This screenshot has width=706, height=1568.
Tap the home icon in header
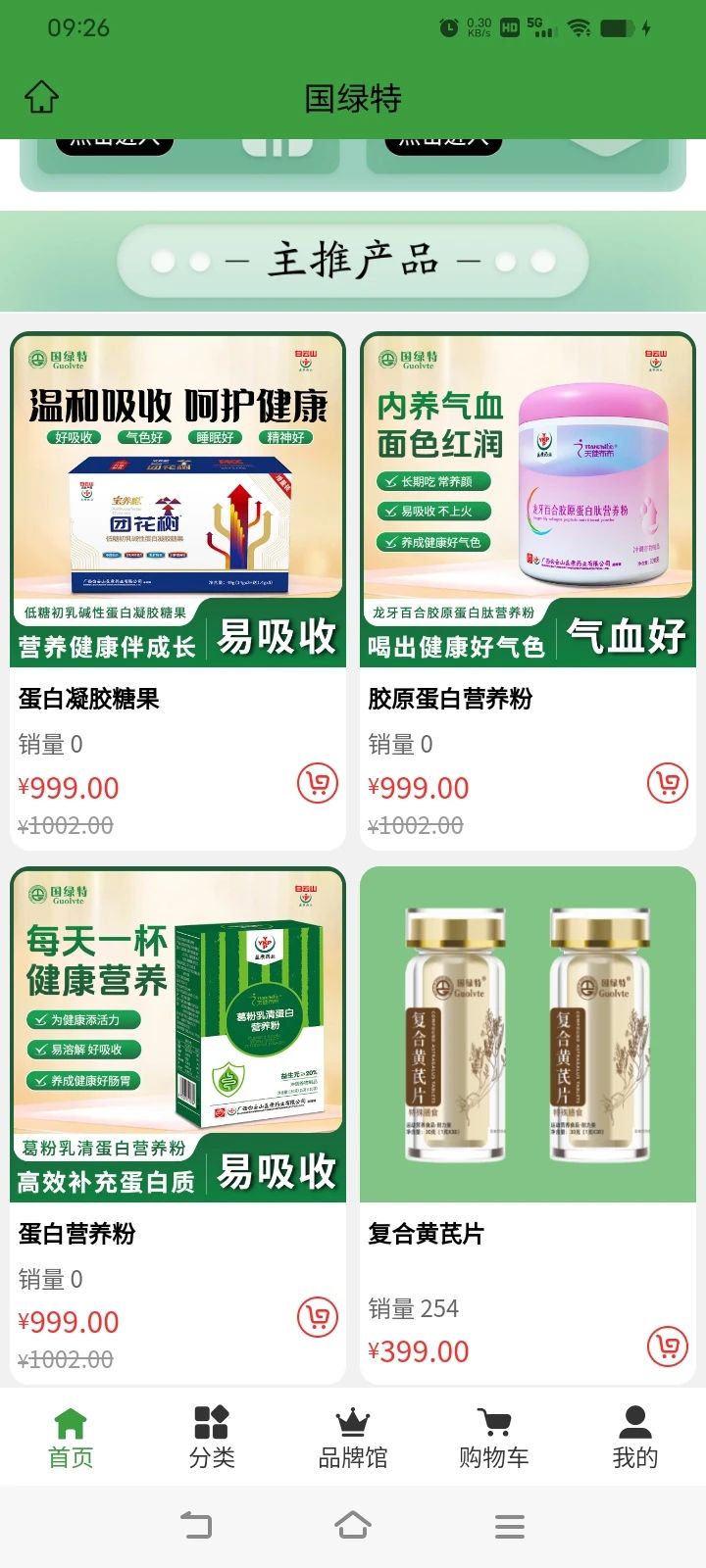41,97
